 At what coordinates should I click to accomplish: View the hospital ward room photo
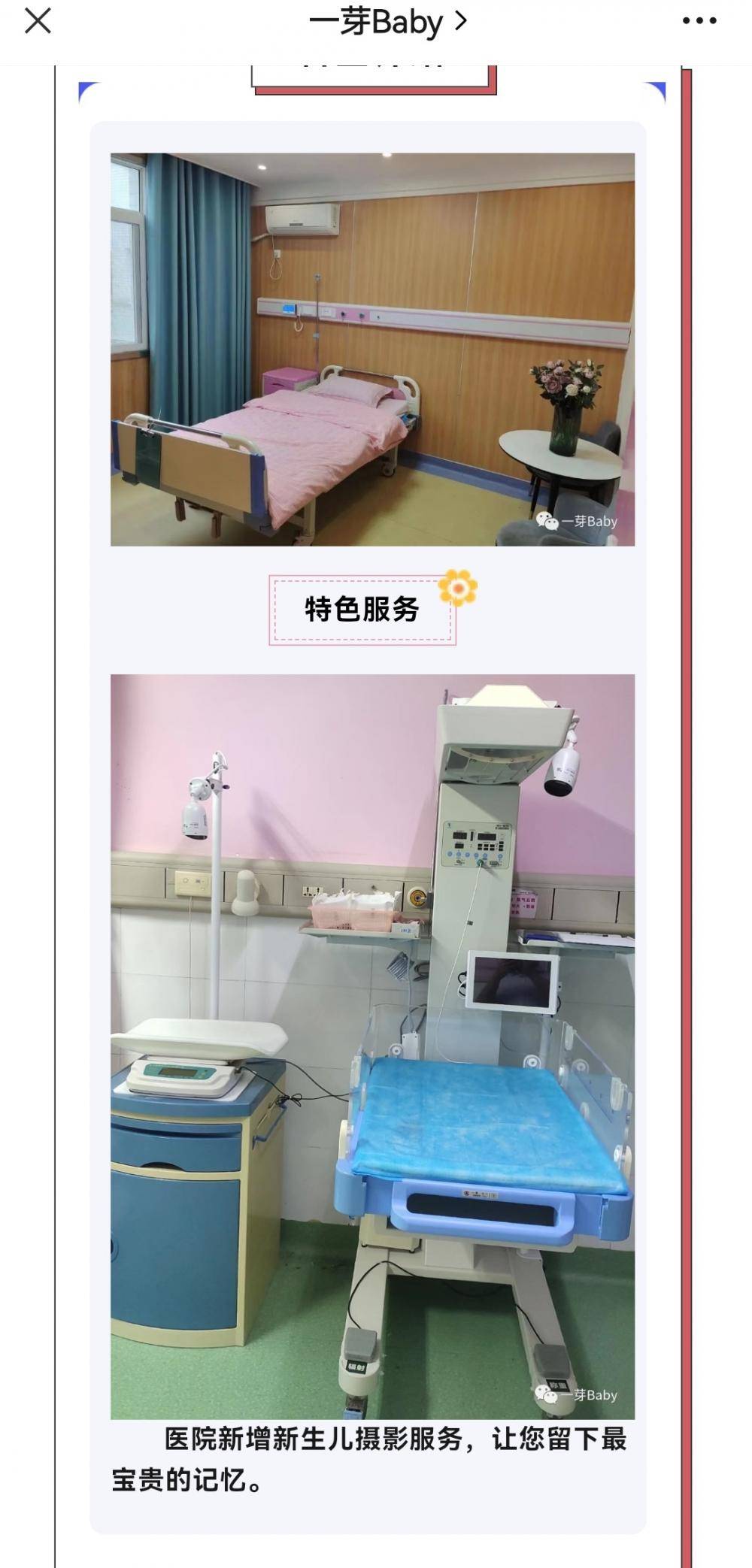(372, 350)
